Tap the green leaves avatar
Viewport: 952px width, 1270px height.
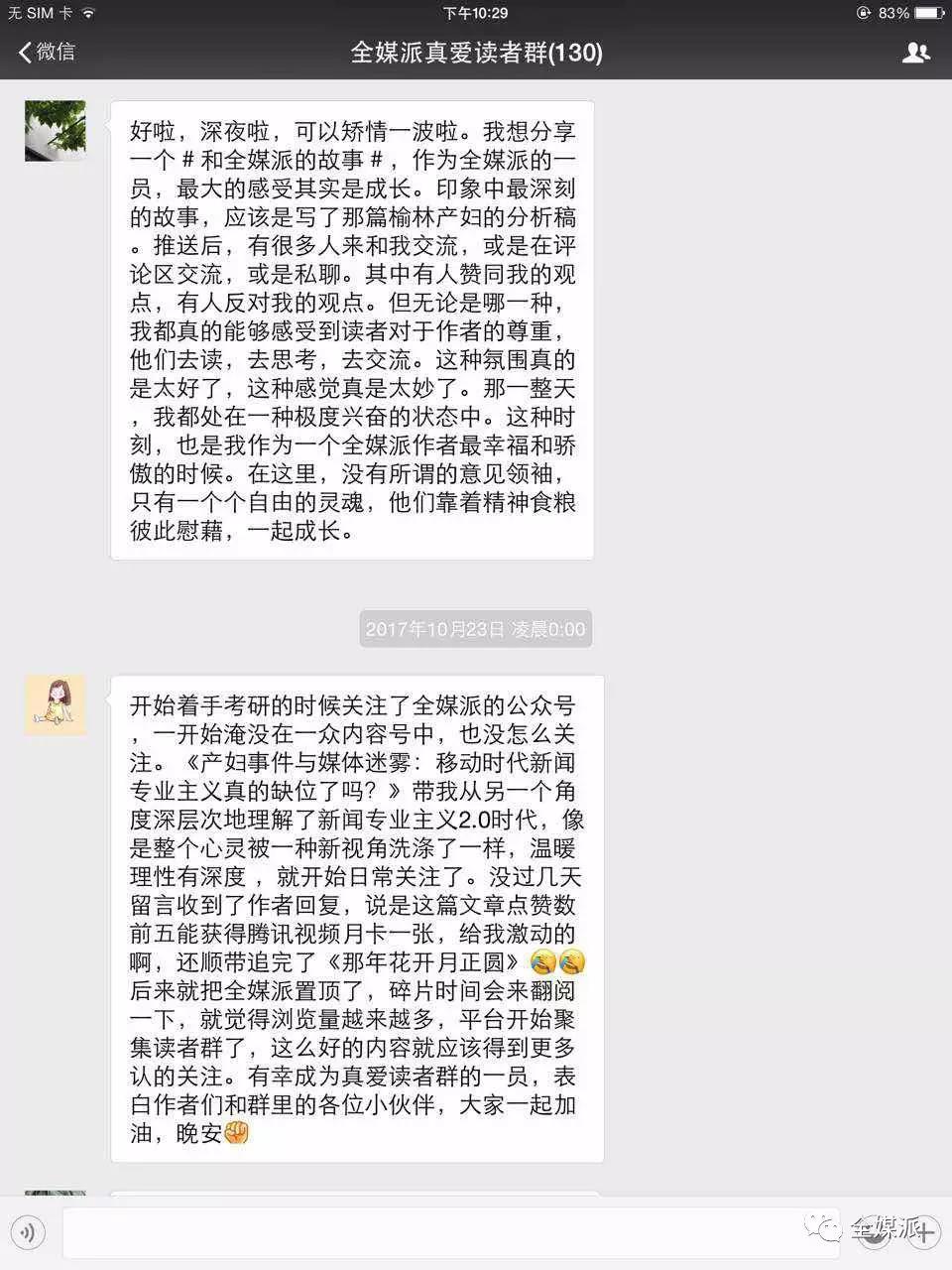click(x=56, y=131)
